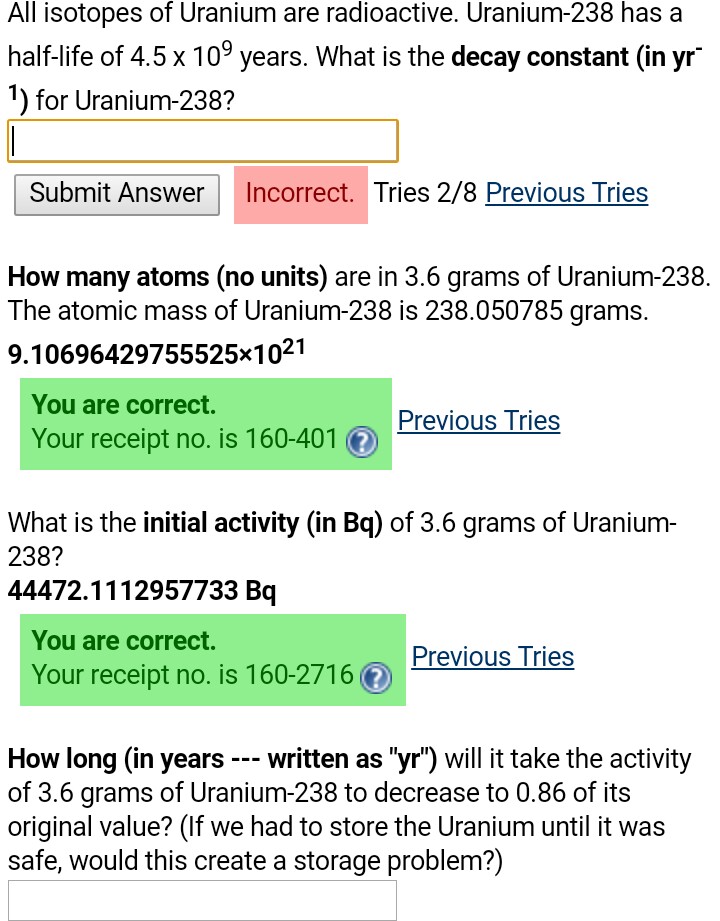Select the empty answer box for the time question
720x921 pixels.
pos(203,900)
